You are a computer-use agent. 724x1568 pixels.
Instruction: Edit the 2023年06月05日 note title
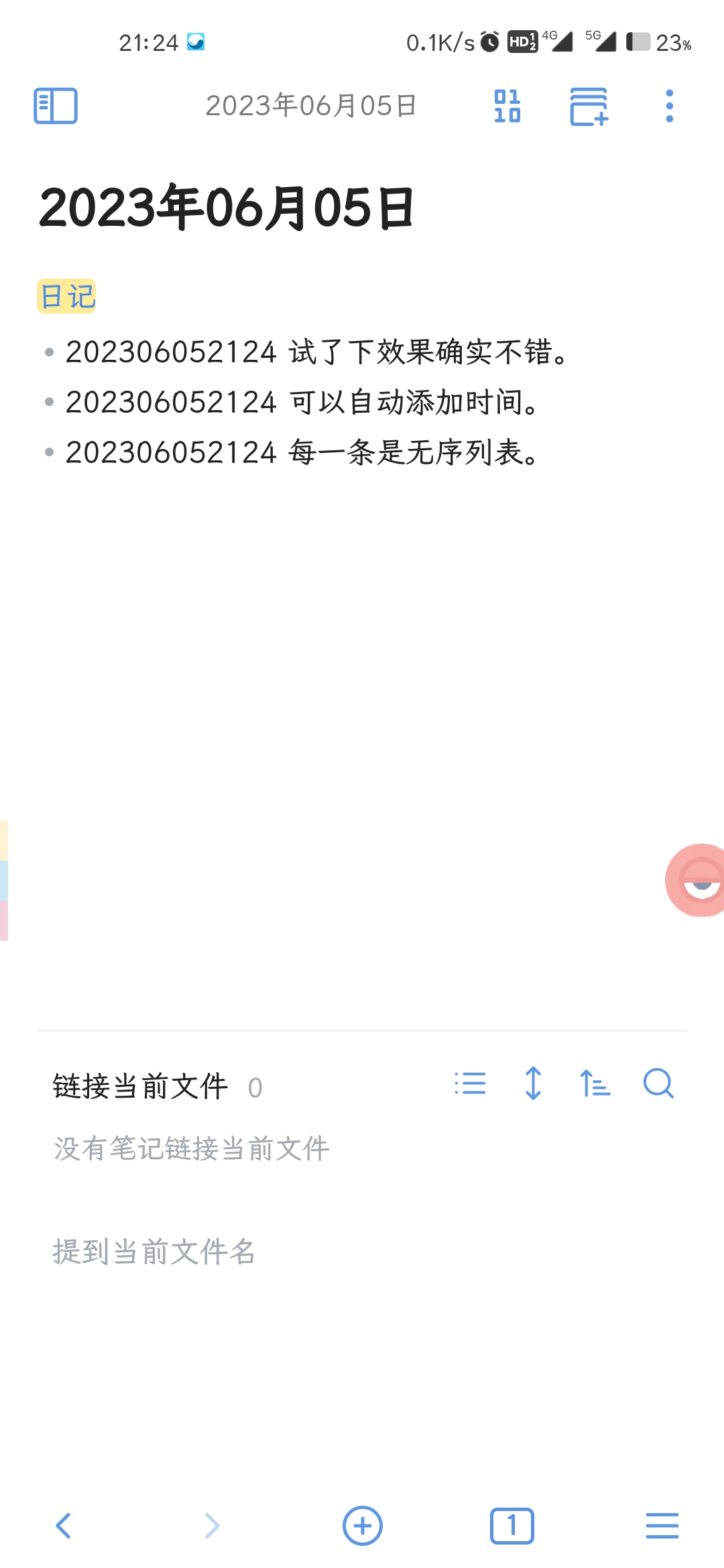coord(227,208)
